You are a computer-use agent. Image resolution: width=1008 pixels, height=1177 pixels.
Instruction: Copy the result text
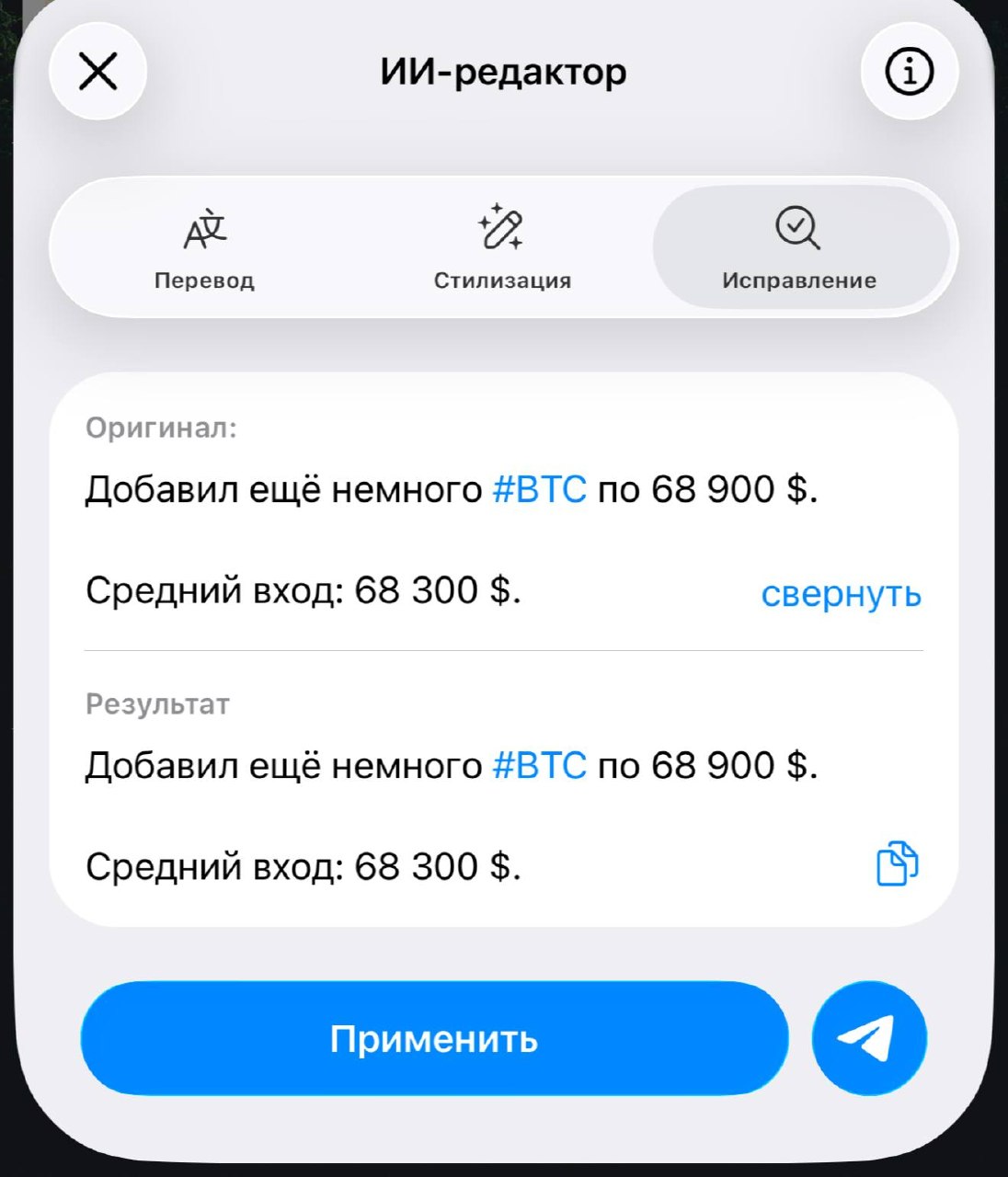coord(897,863)
